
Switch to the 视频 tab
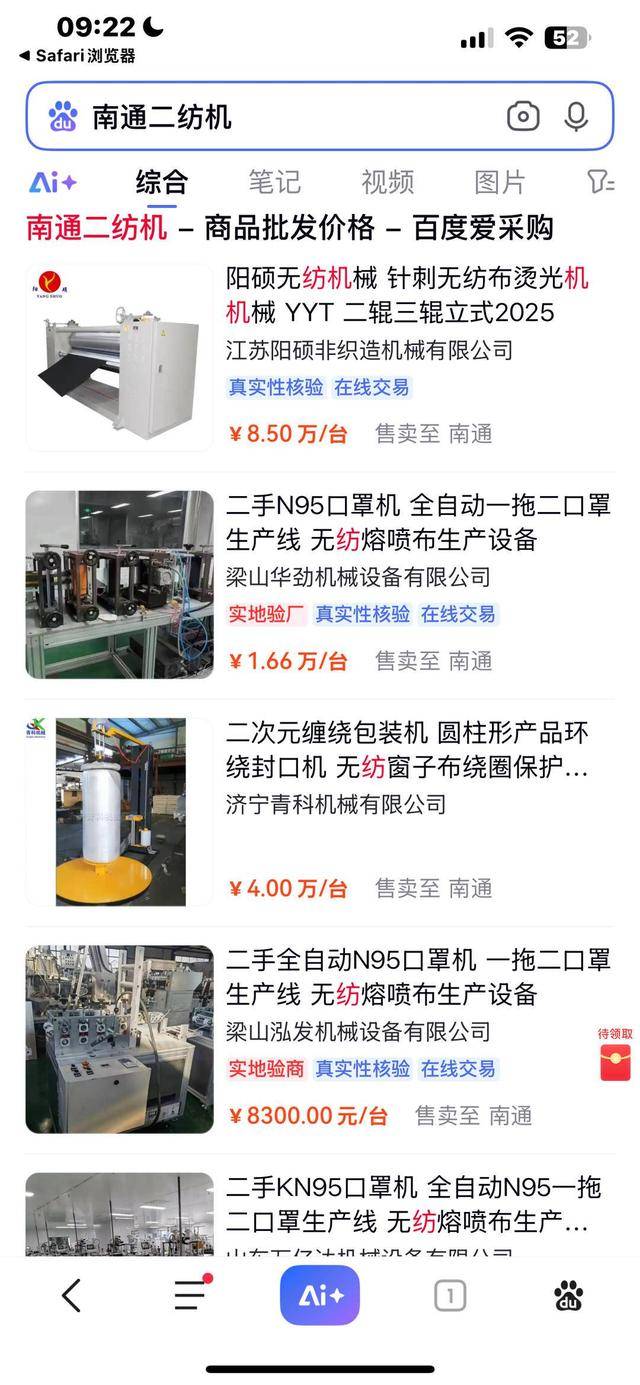pos(387,182)
